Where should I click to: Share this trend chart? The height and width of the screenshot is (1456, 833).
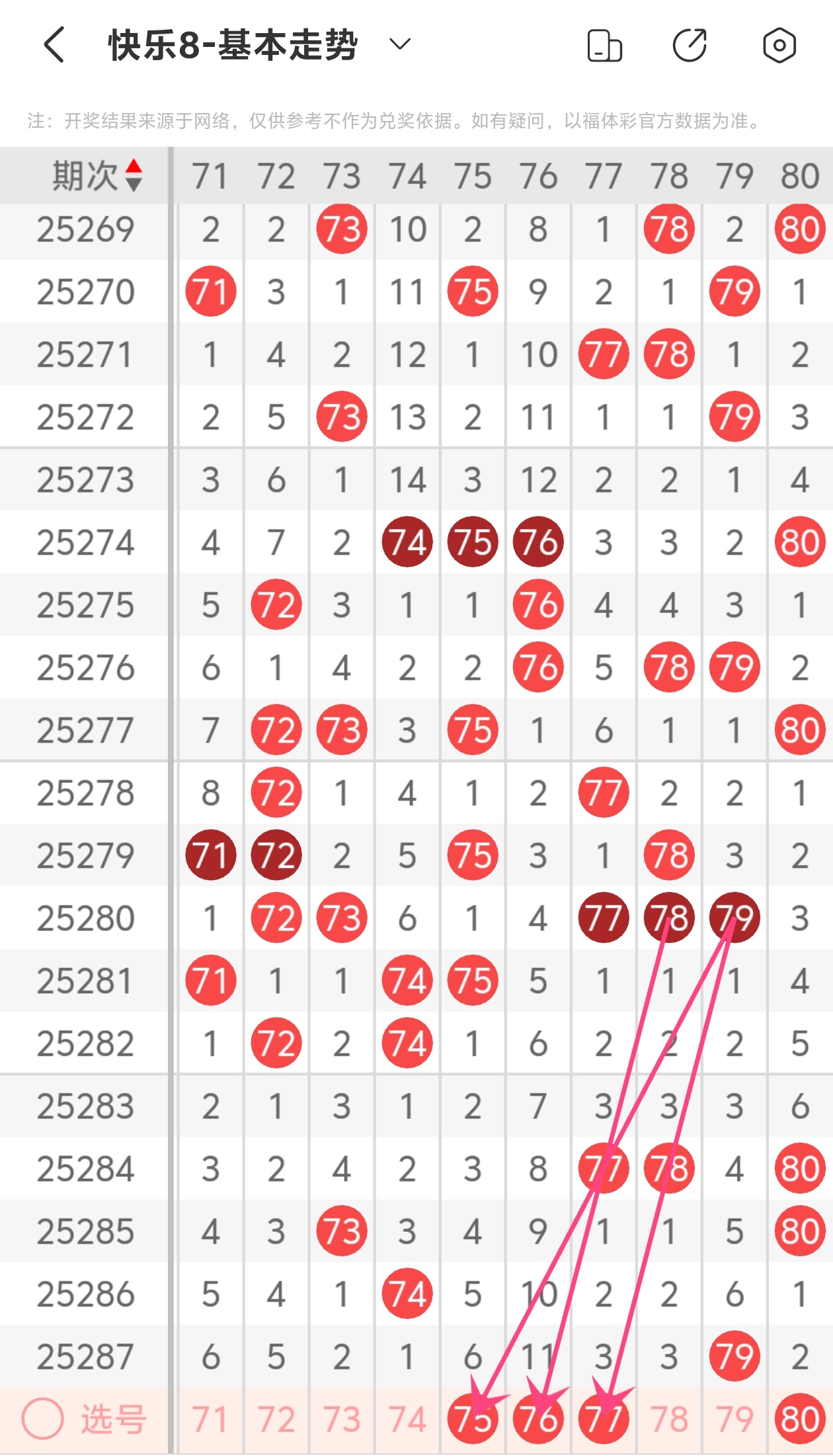tap(690, 46)
